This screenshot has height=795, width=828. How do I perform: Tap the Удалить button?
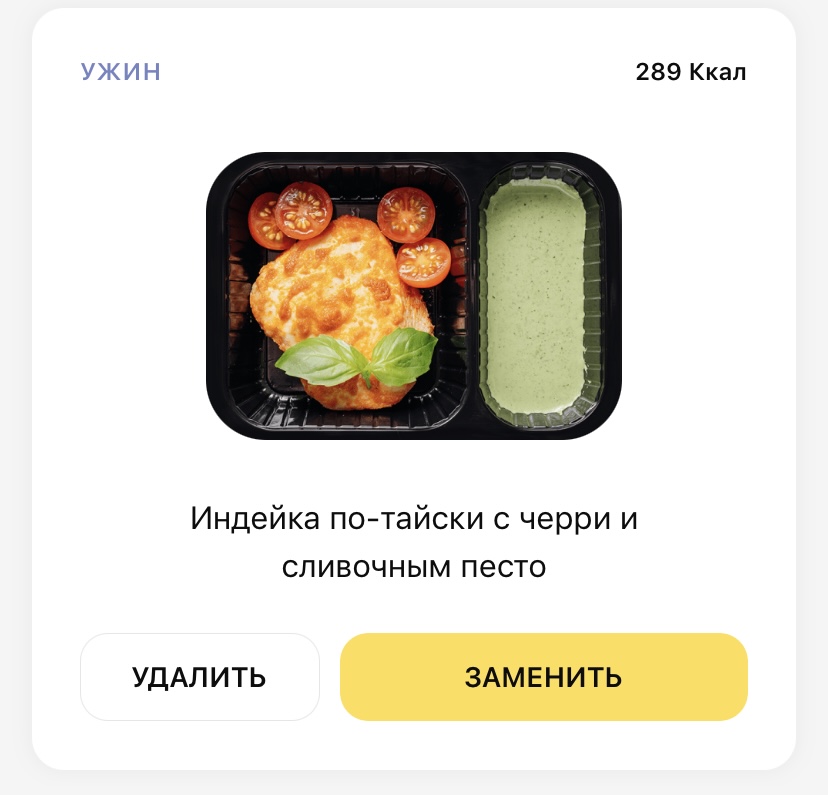[199, 677]
